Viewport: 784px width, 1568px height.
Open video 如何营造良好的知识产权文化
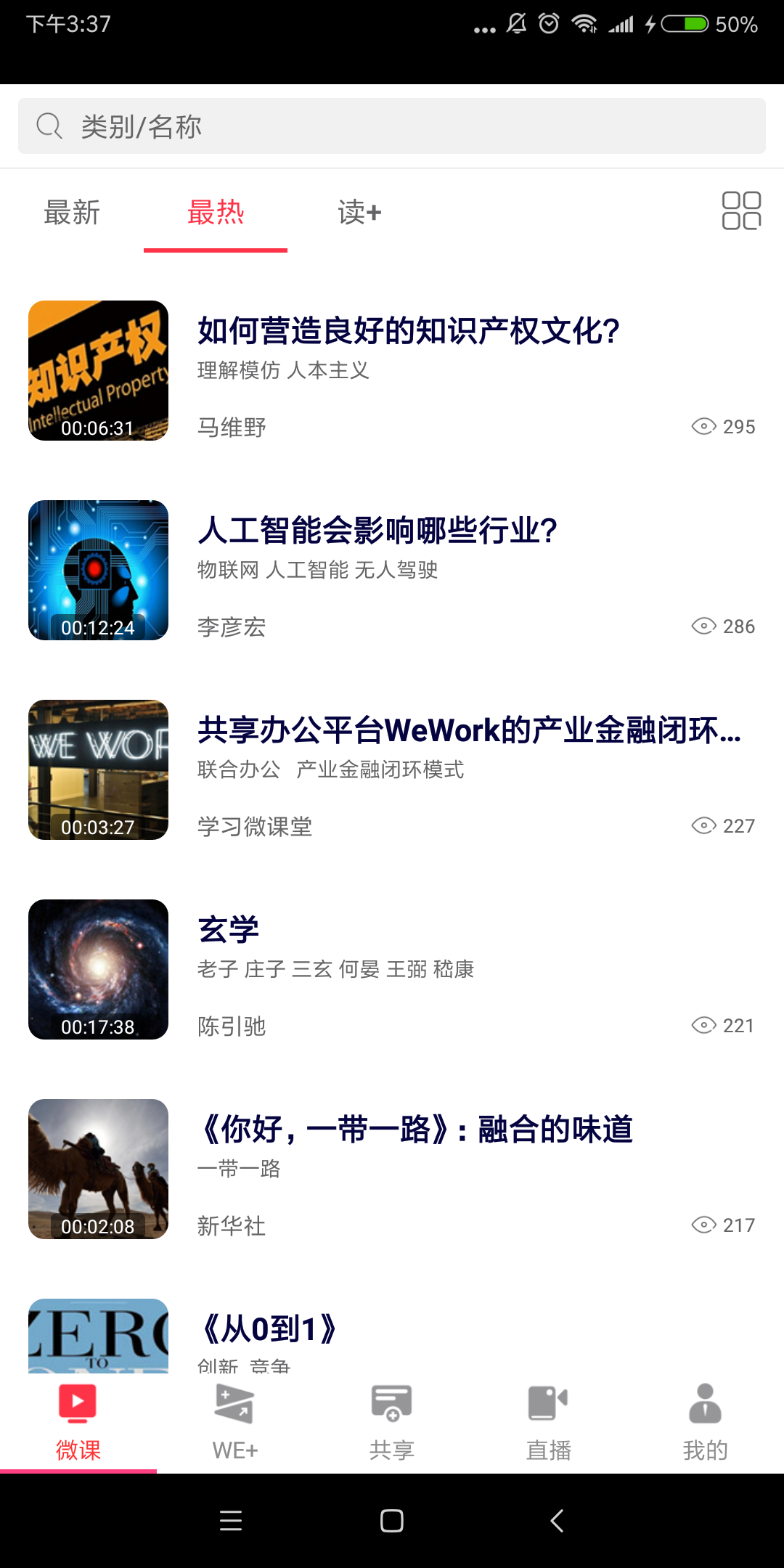[x=407, y=332]
